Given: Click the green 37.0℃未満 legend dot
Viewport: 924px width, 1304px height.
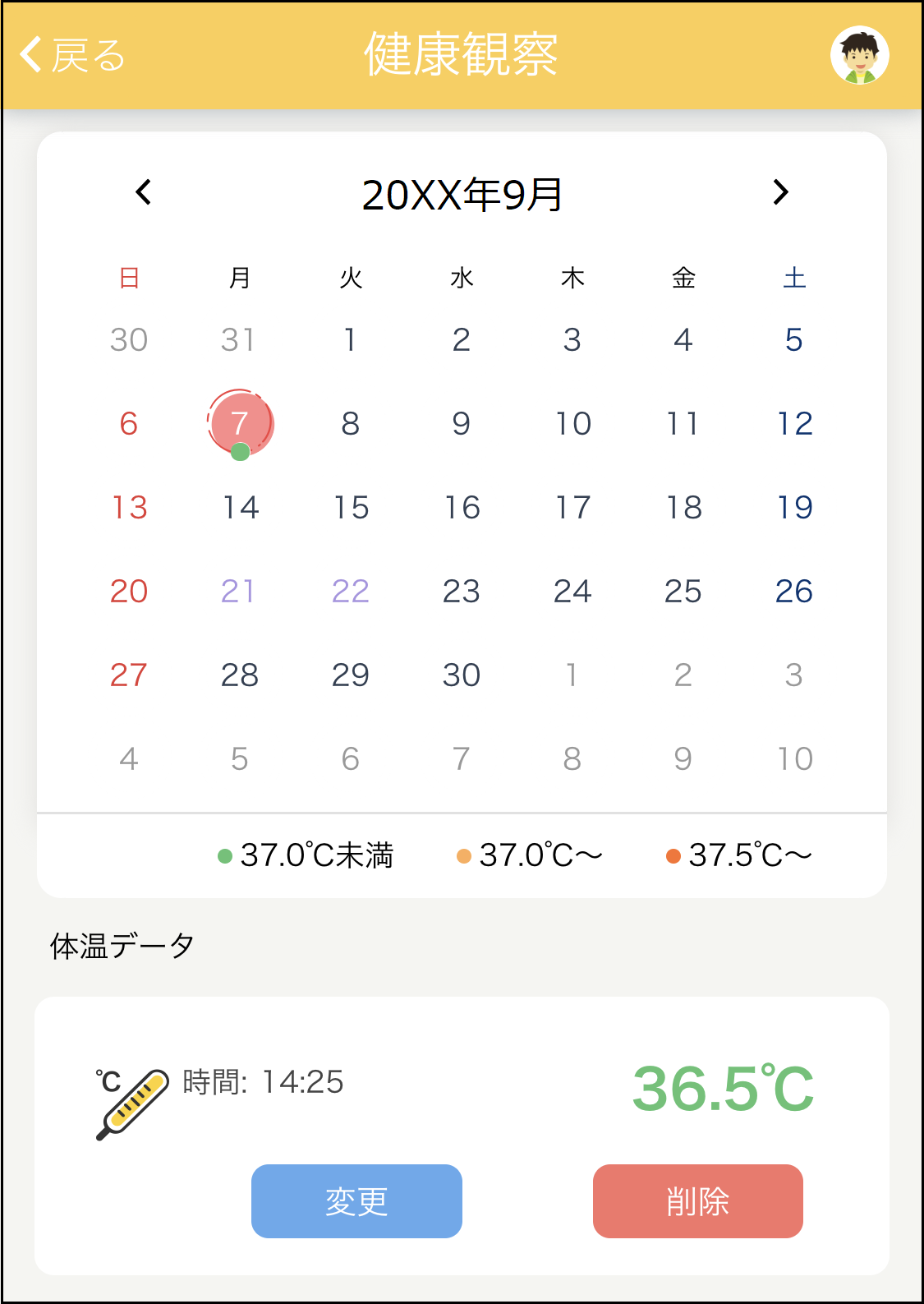Looking at the screenshot, I should [x=223, y=855].
